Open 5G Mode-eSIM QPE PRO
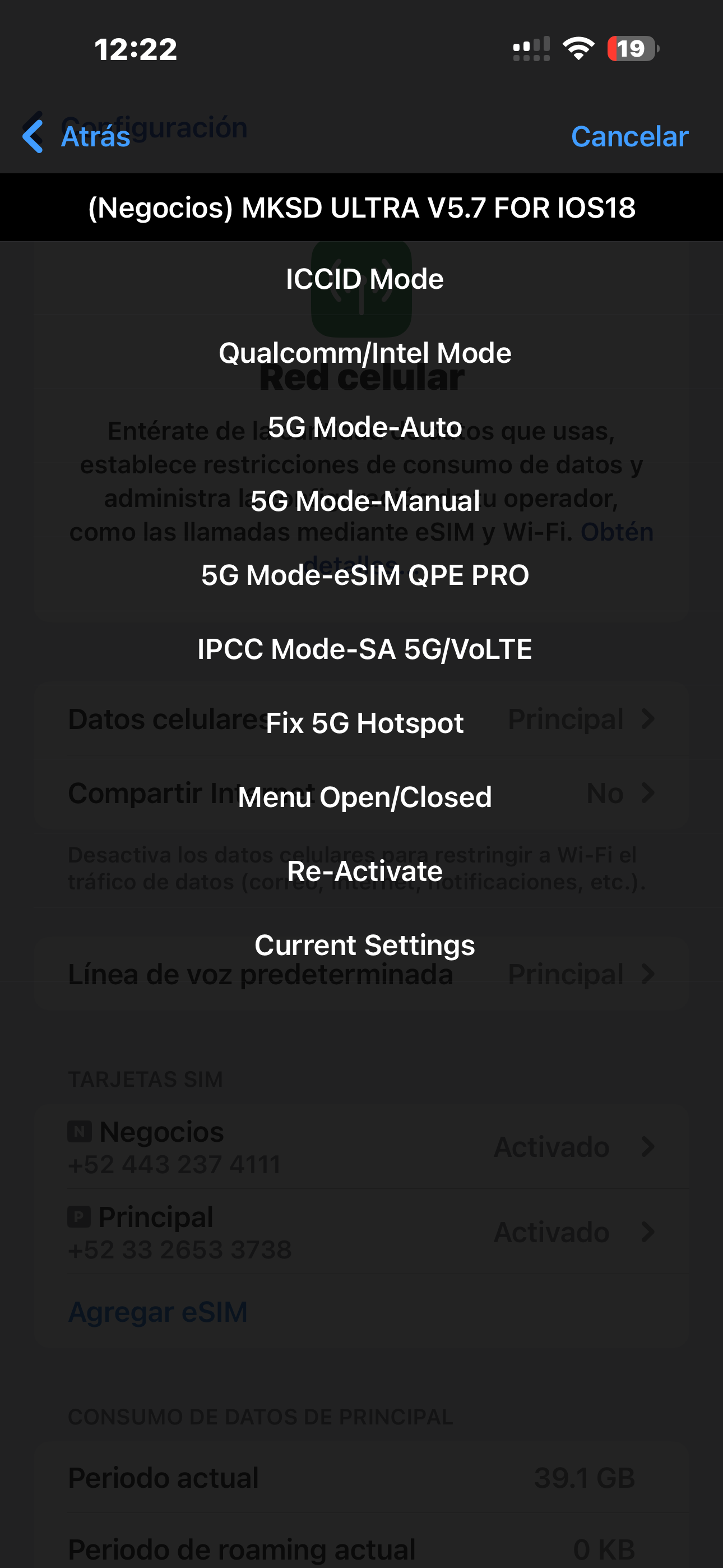 tap(364, 575)
